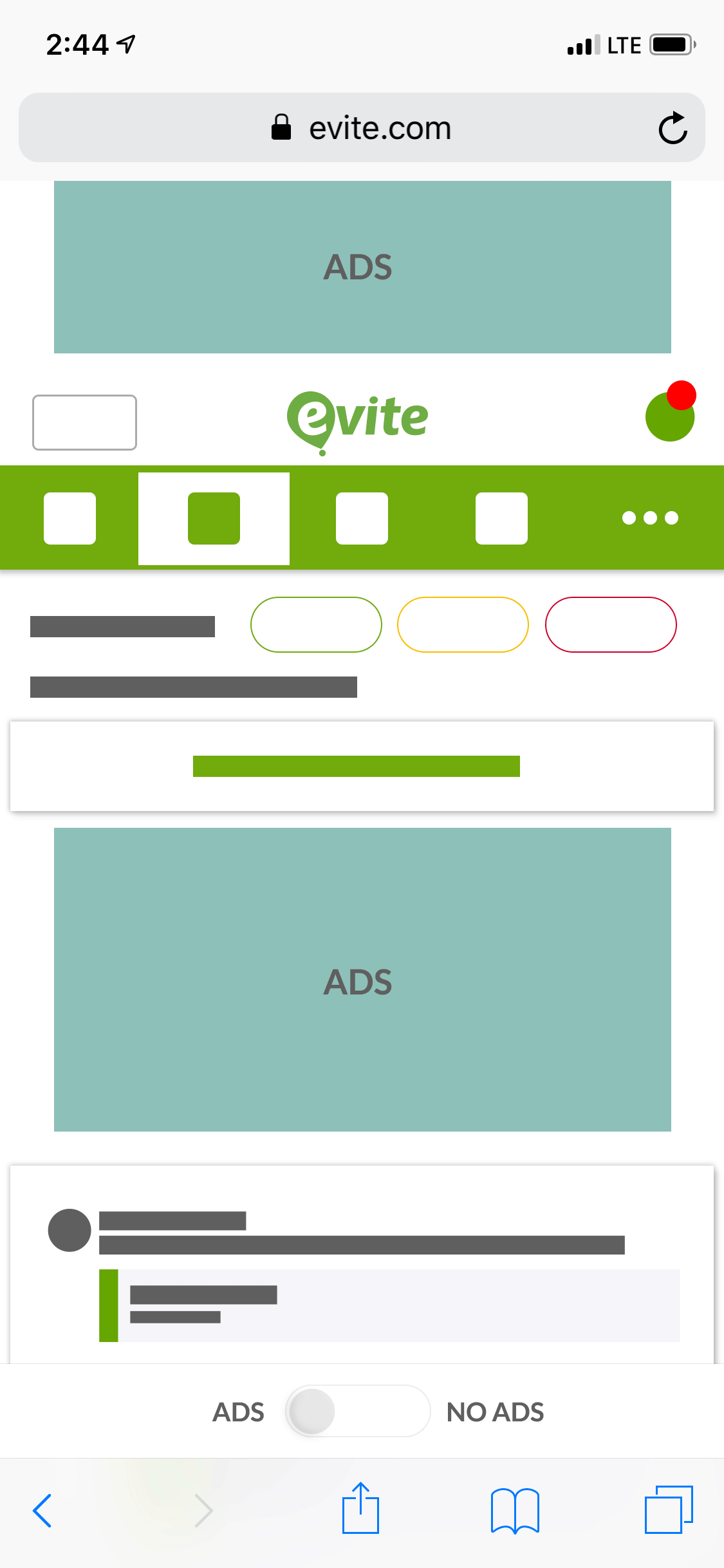Tap the evite.com address bar
Image resolution: width=724 pixels, height=1568 pixels.
(x=360, y=128)
